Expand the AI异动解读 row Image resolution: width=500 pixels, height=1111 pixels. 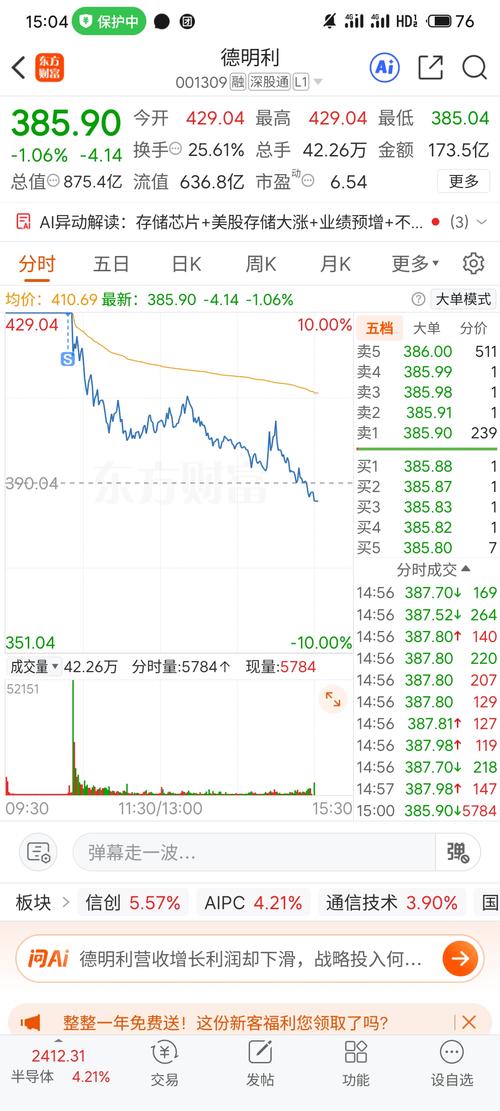250,222
